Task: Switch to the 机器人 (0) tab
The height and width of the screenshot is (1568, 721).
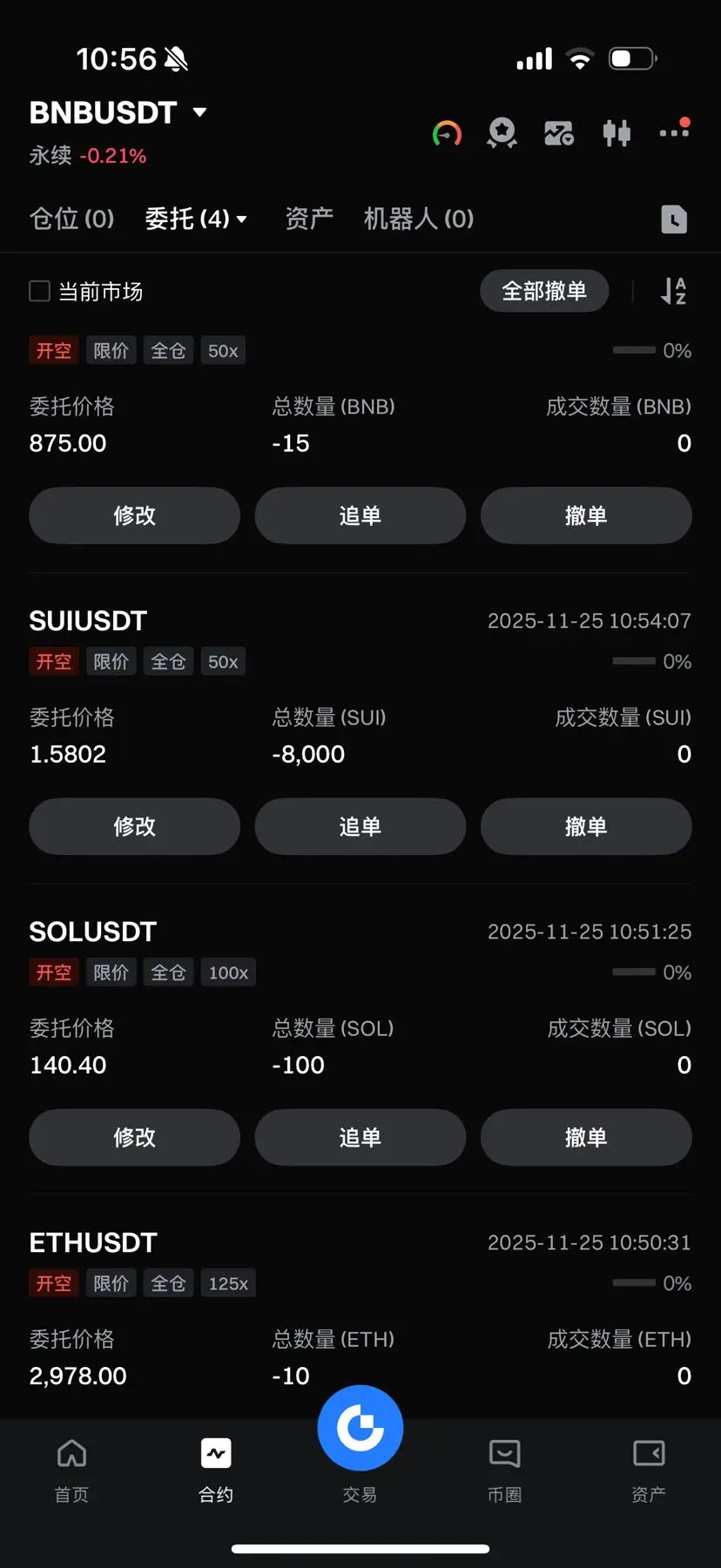Action: (x=419, y=219)
